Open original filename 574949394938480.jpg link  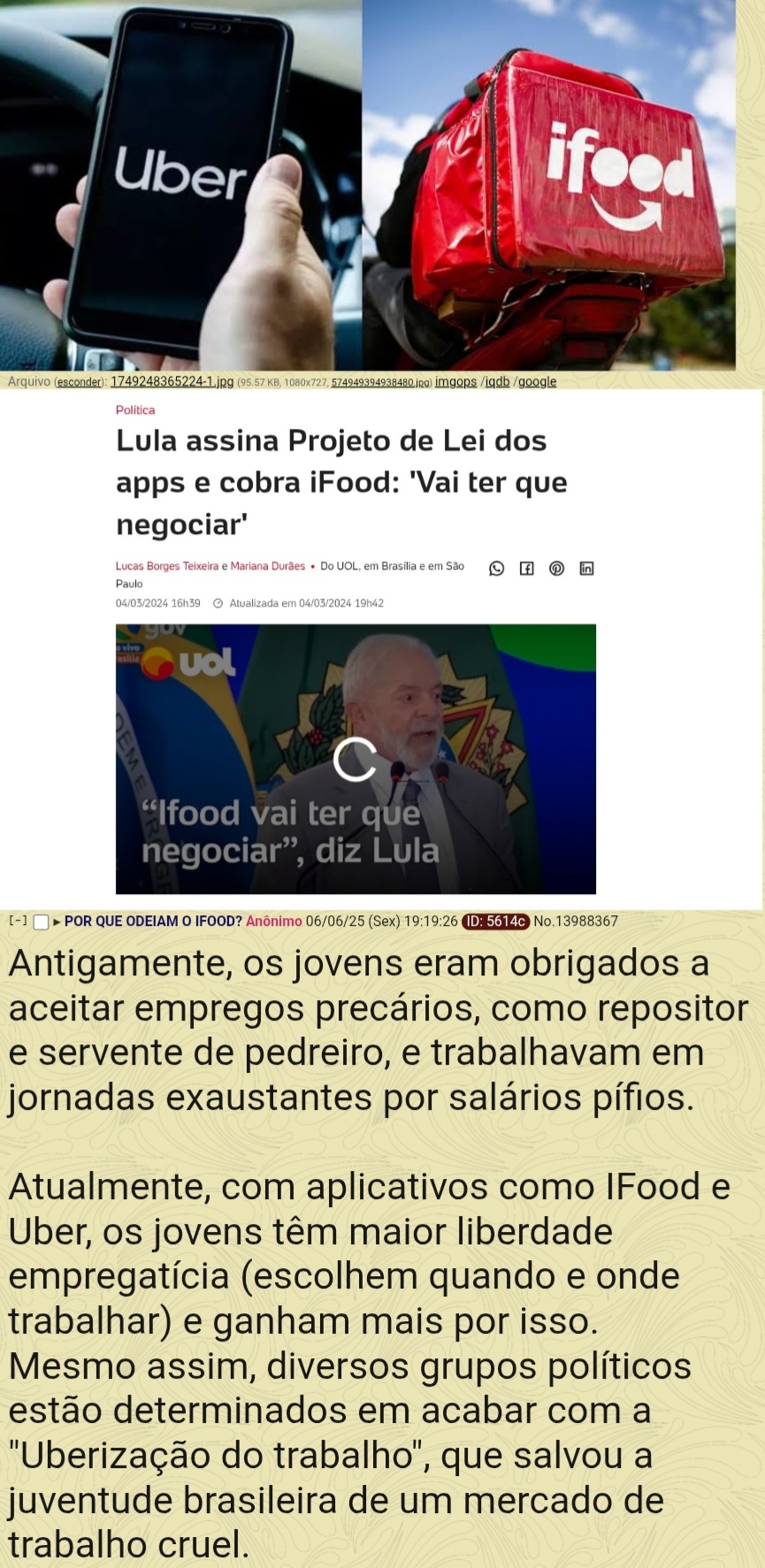click(380, 382)
